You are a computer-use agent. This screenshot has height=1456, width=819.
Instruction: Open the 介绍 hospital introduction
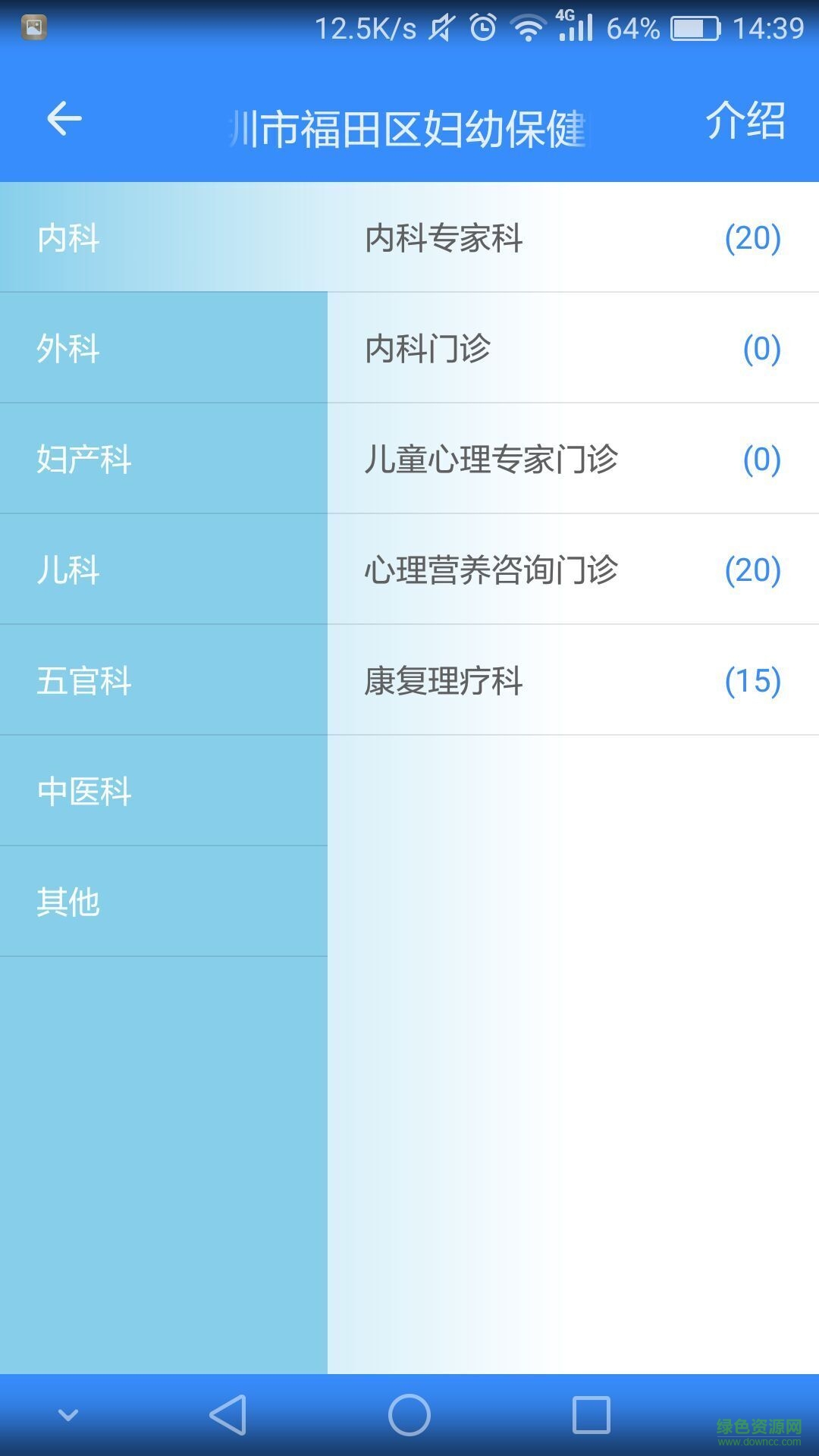coord(745,121)
